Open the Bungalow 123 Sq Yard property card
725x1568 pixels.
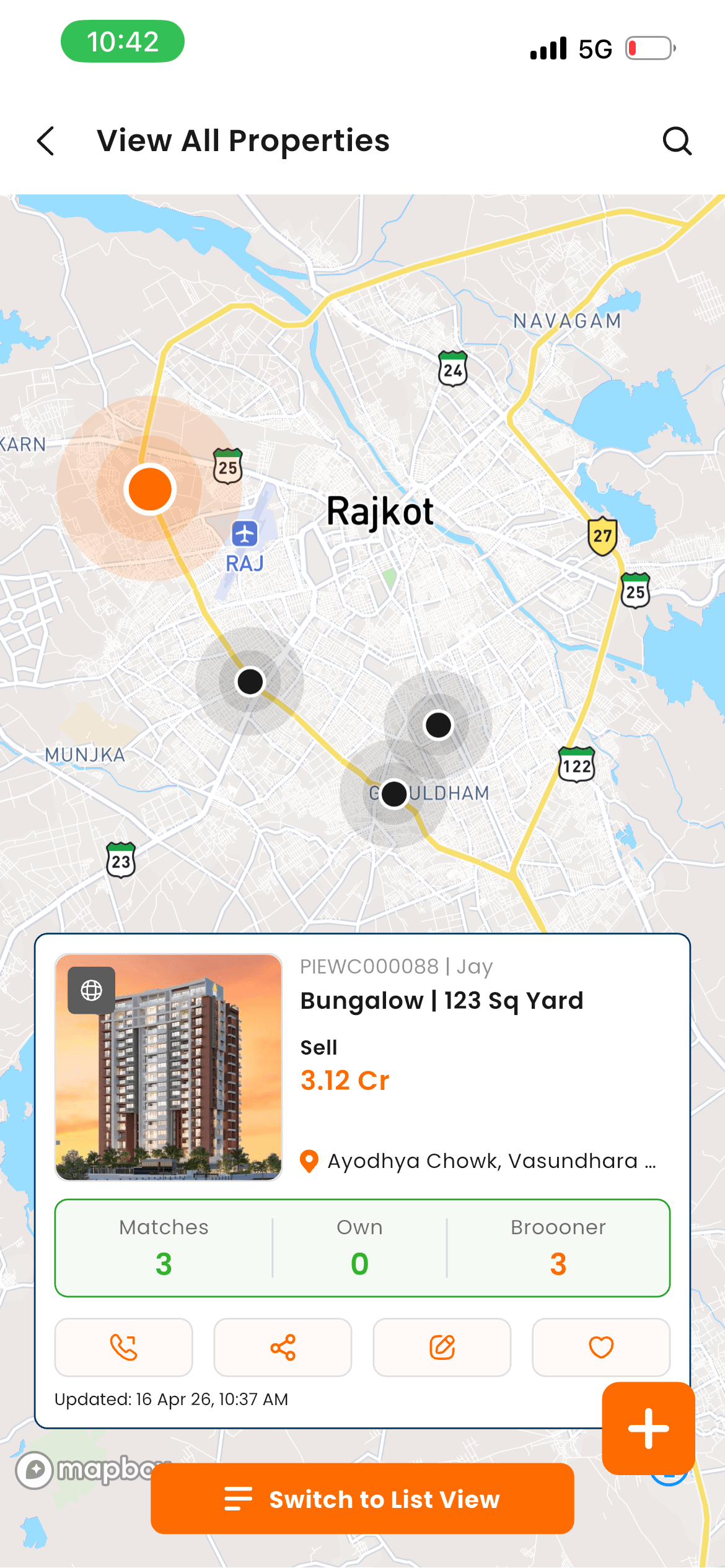(441, 1001)
